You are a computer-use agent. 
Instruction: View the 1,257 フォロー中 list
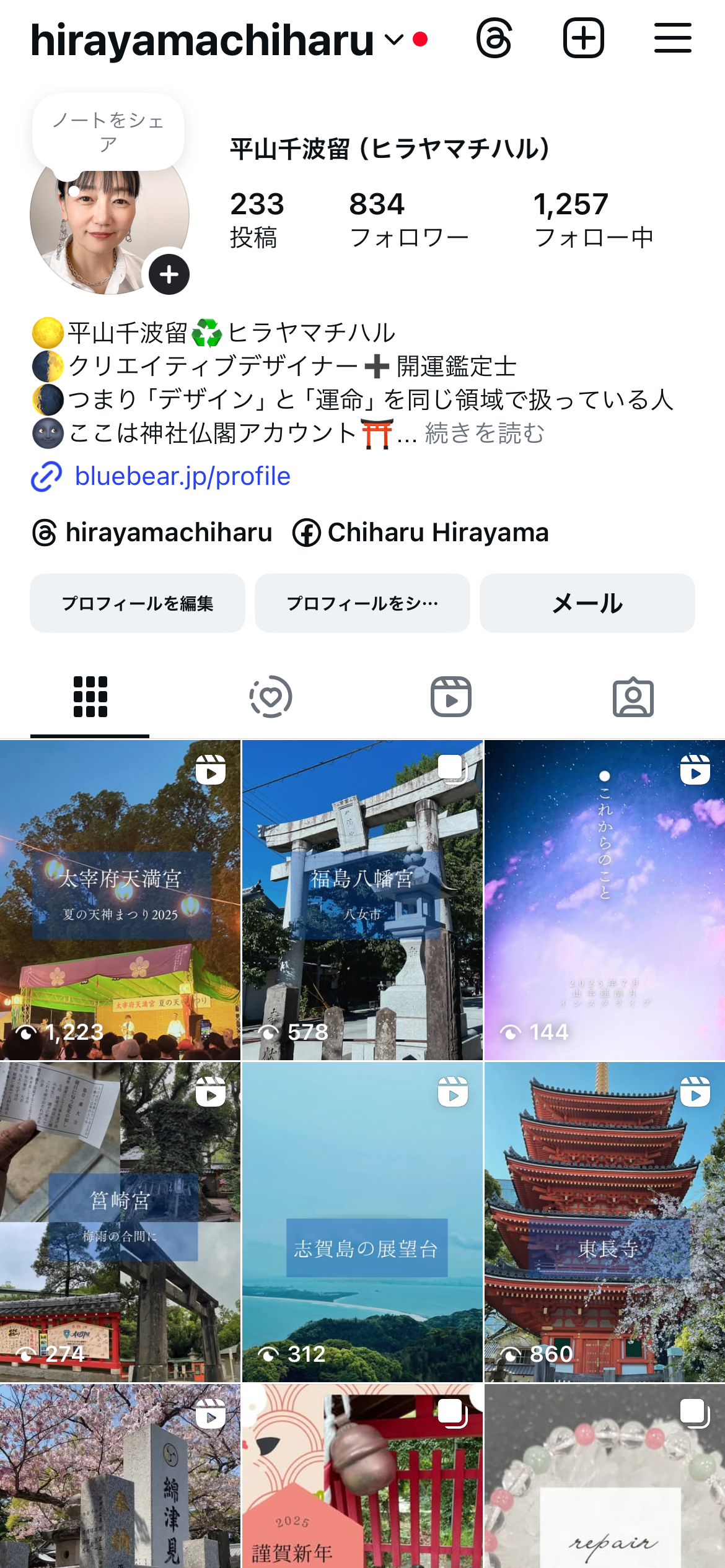(x=593, y=219)
